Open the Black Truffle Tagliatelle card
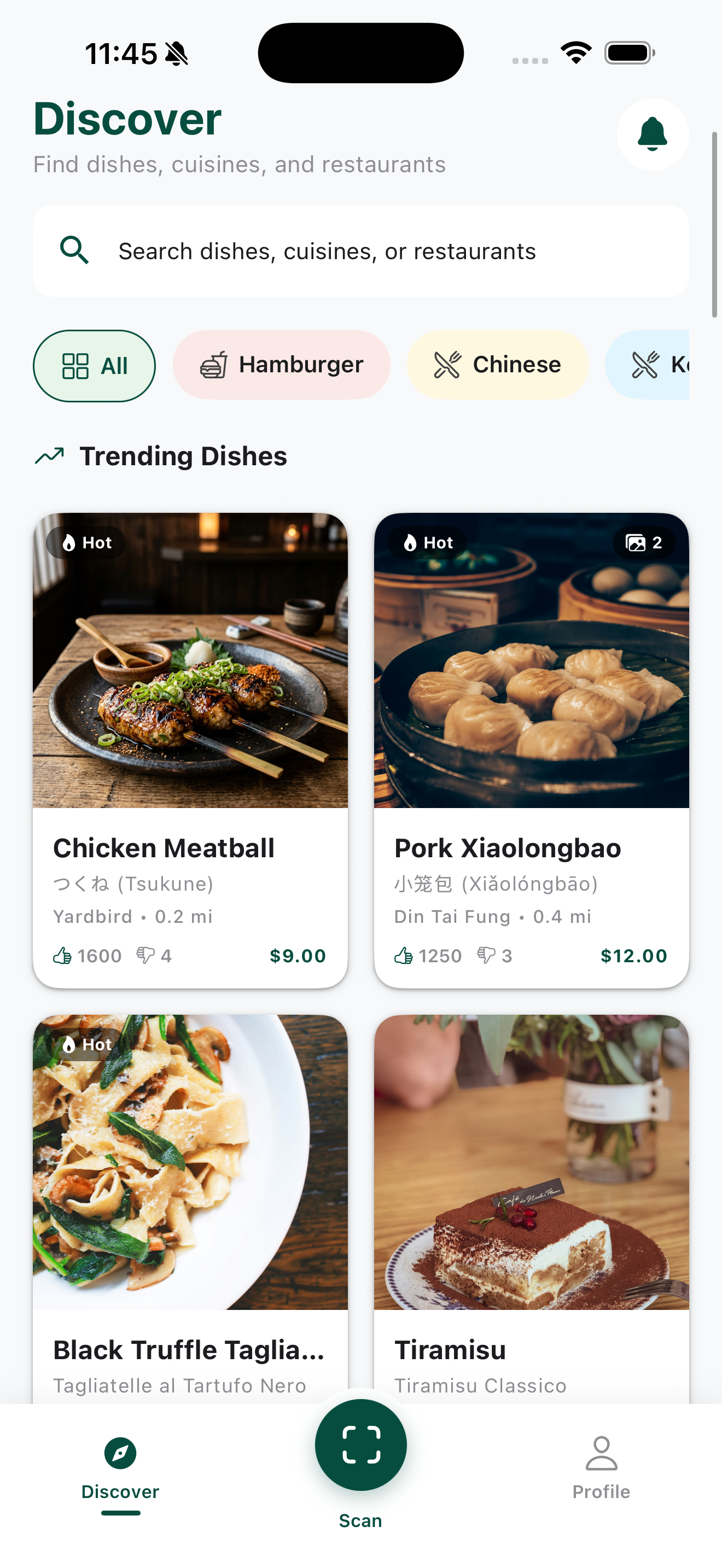 pyautogui.click(x=190, y=1187)
